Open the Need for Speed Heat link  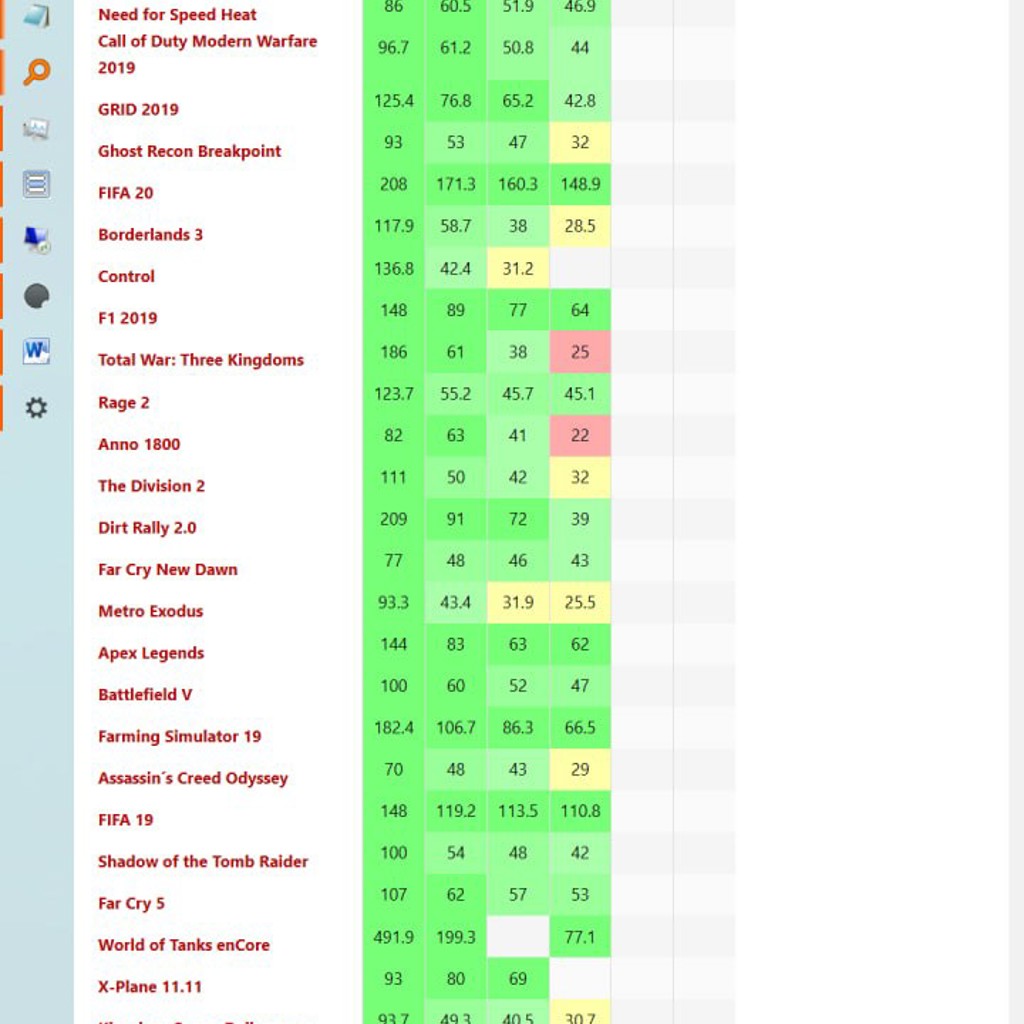click(x=177, y=14)
